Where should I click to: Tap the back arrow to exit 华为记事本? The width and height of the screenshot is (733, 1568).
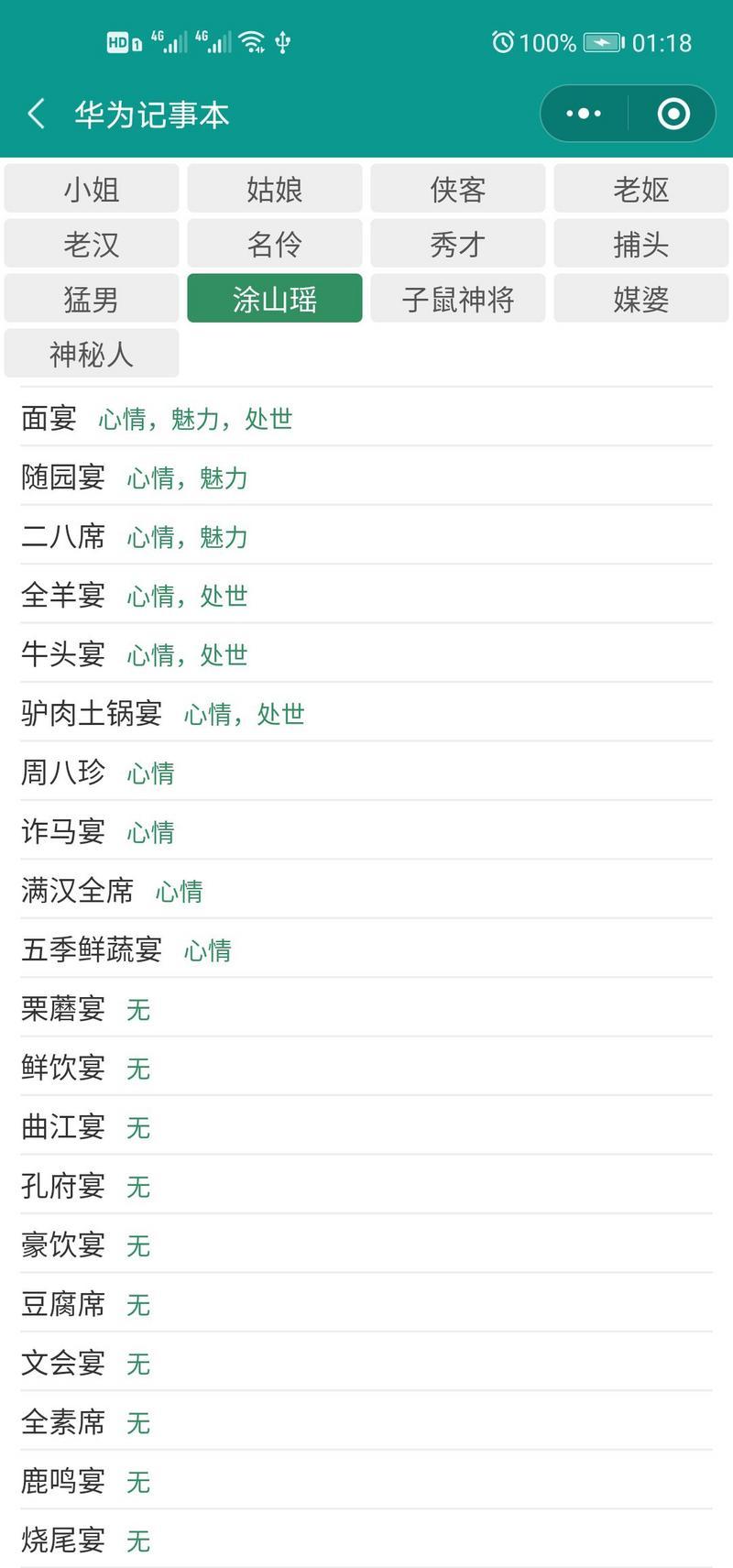click(35, 113)
